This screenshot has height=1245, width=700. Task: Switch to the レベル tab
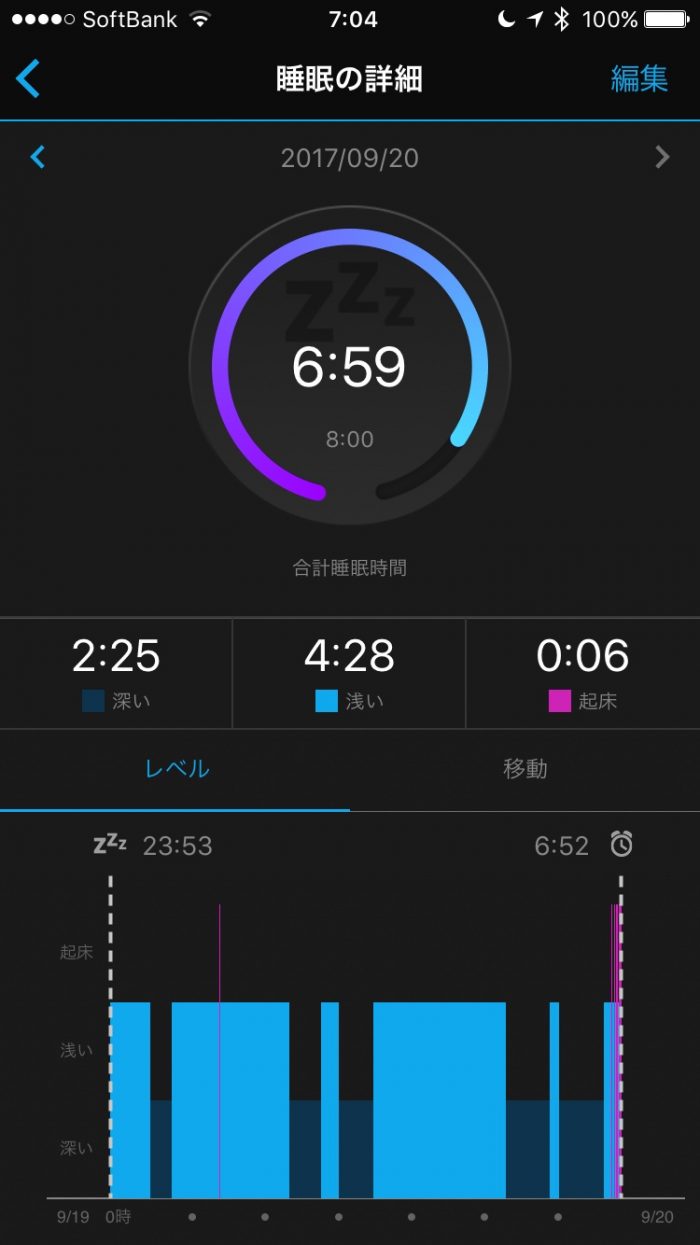tap(176, 769)
